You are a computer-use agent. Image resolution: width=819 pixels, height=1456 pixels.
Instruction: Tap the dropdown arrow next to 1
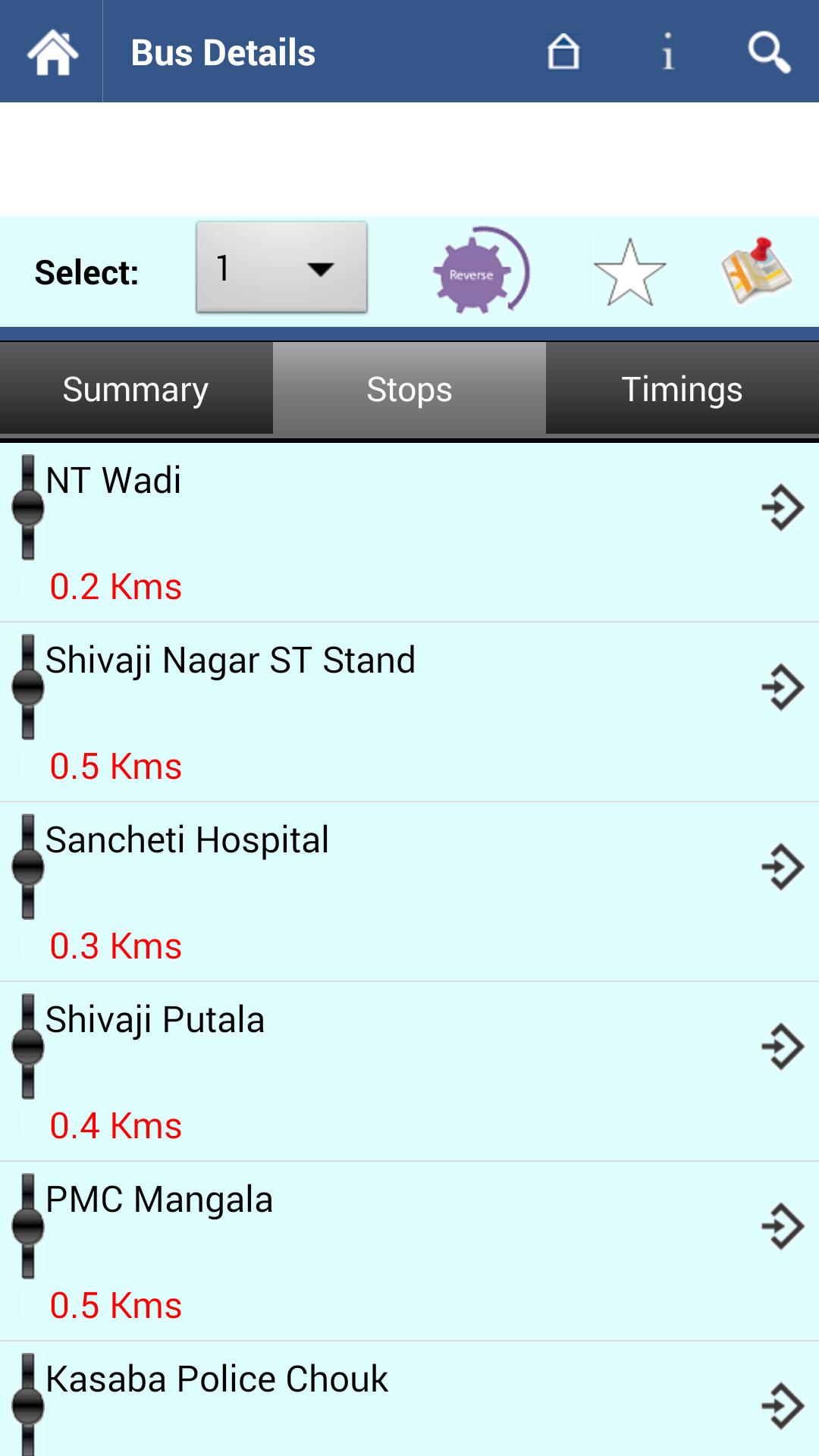[x=322, y=271]
